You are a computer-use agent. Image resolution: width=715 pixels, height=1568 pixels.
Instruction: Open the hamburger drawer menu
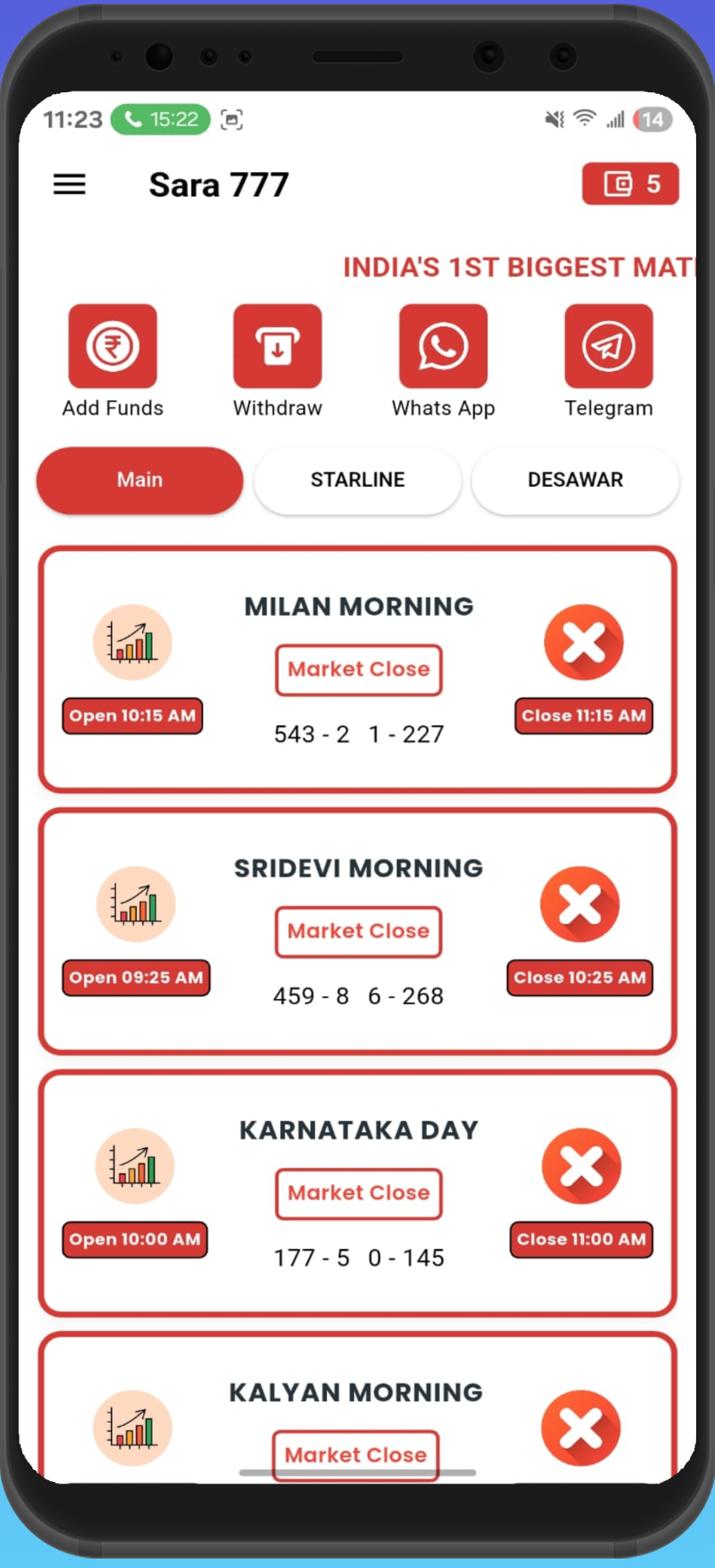tap(69, 185)
